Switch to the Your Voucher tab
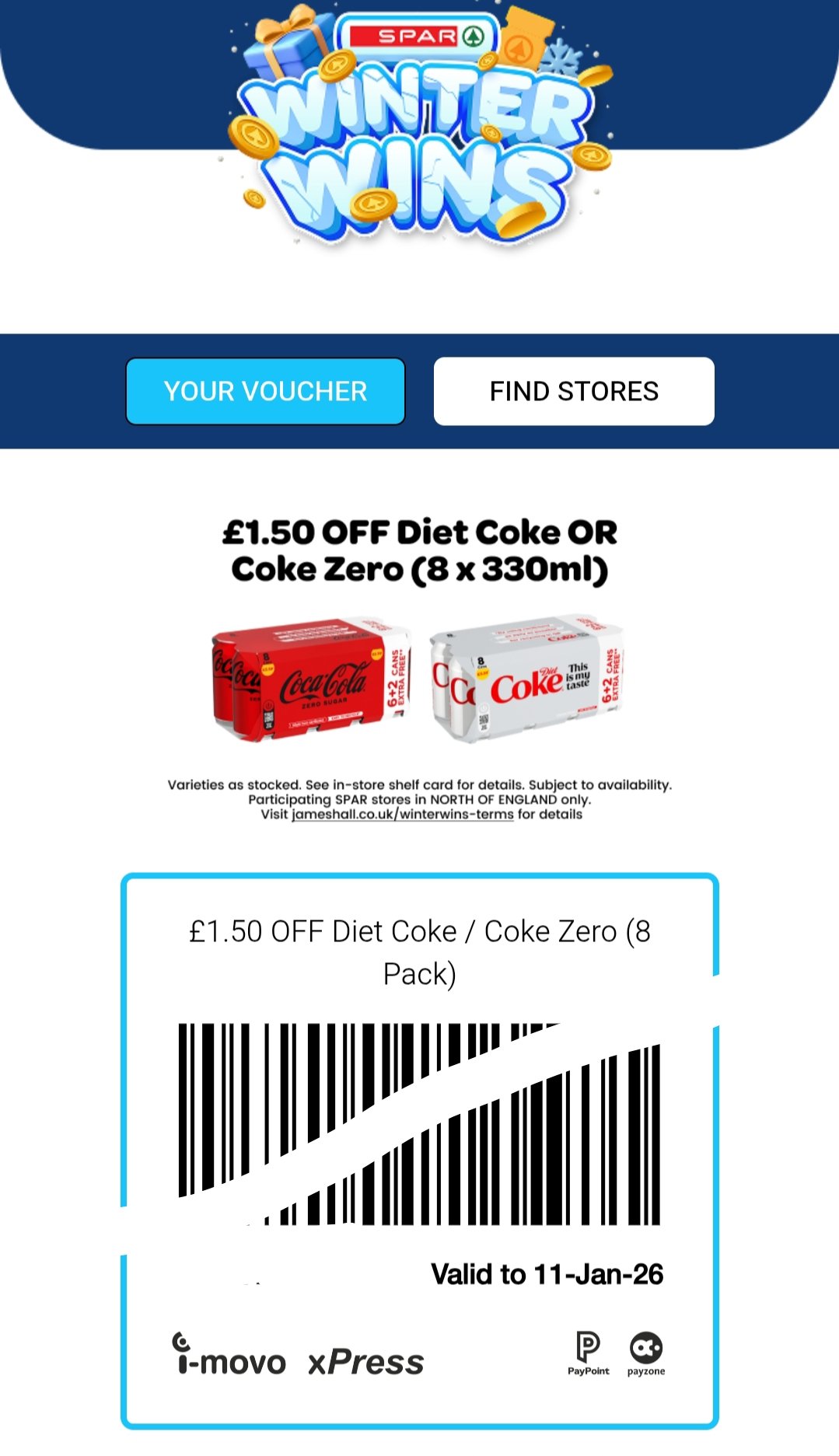839x1456 pixels. click(265, 391)
